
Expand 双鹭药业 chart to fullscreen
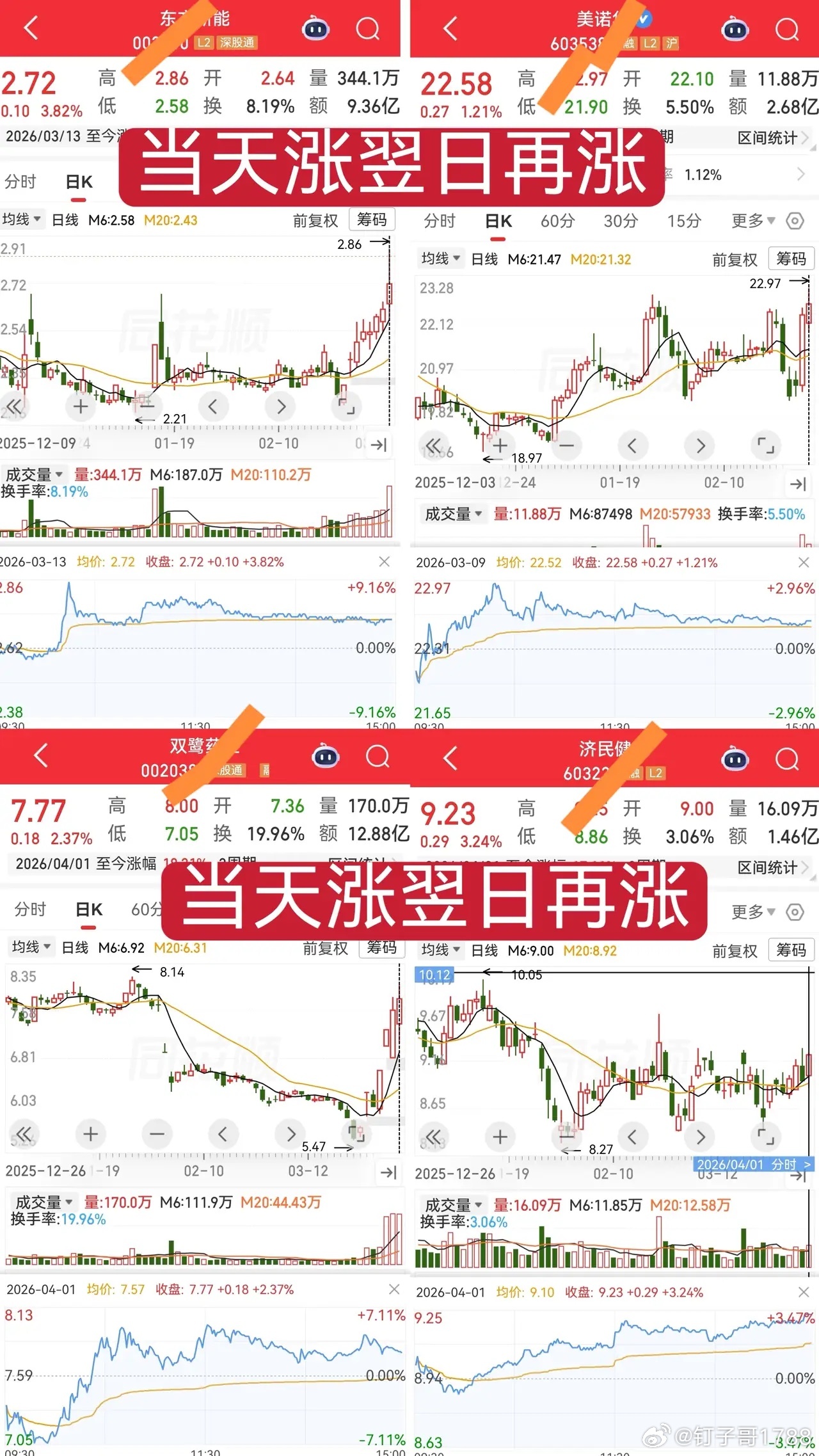tap(357, 1134)
